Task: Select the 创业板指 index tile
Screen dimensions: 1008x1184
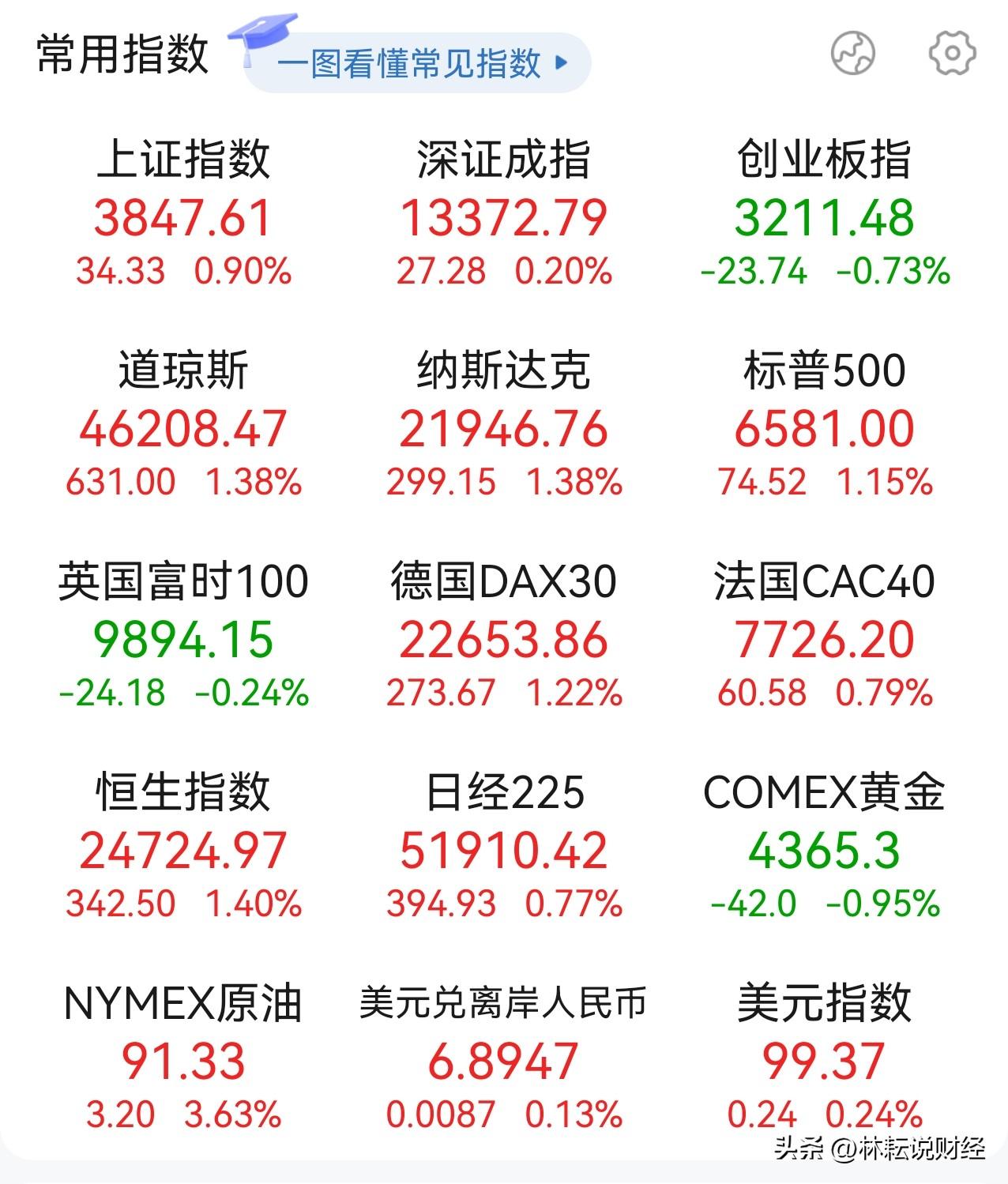Action: click(x=824, y=215)
